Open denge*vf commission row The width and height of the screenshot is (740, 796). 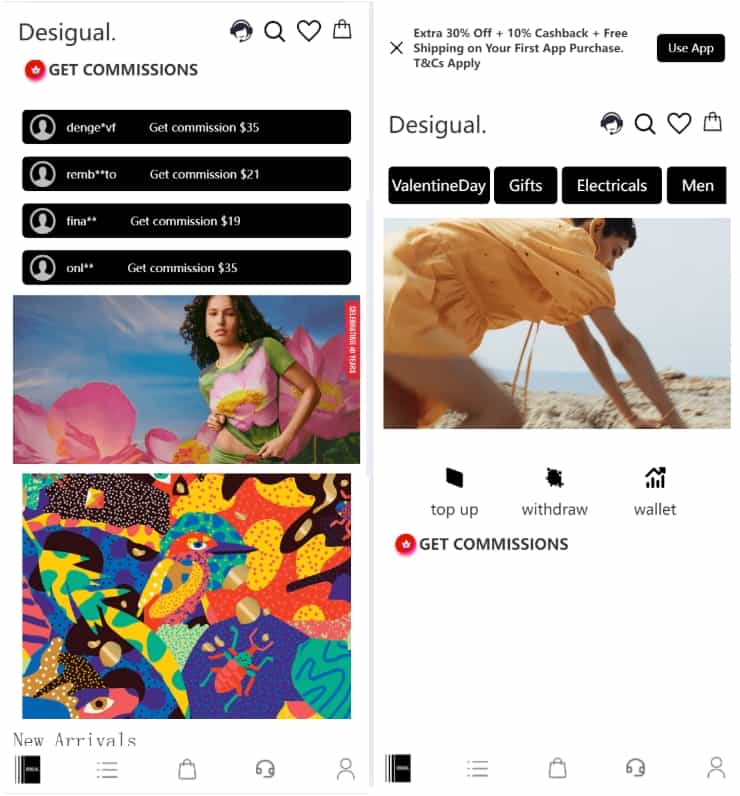click(186, 127)
